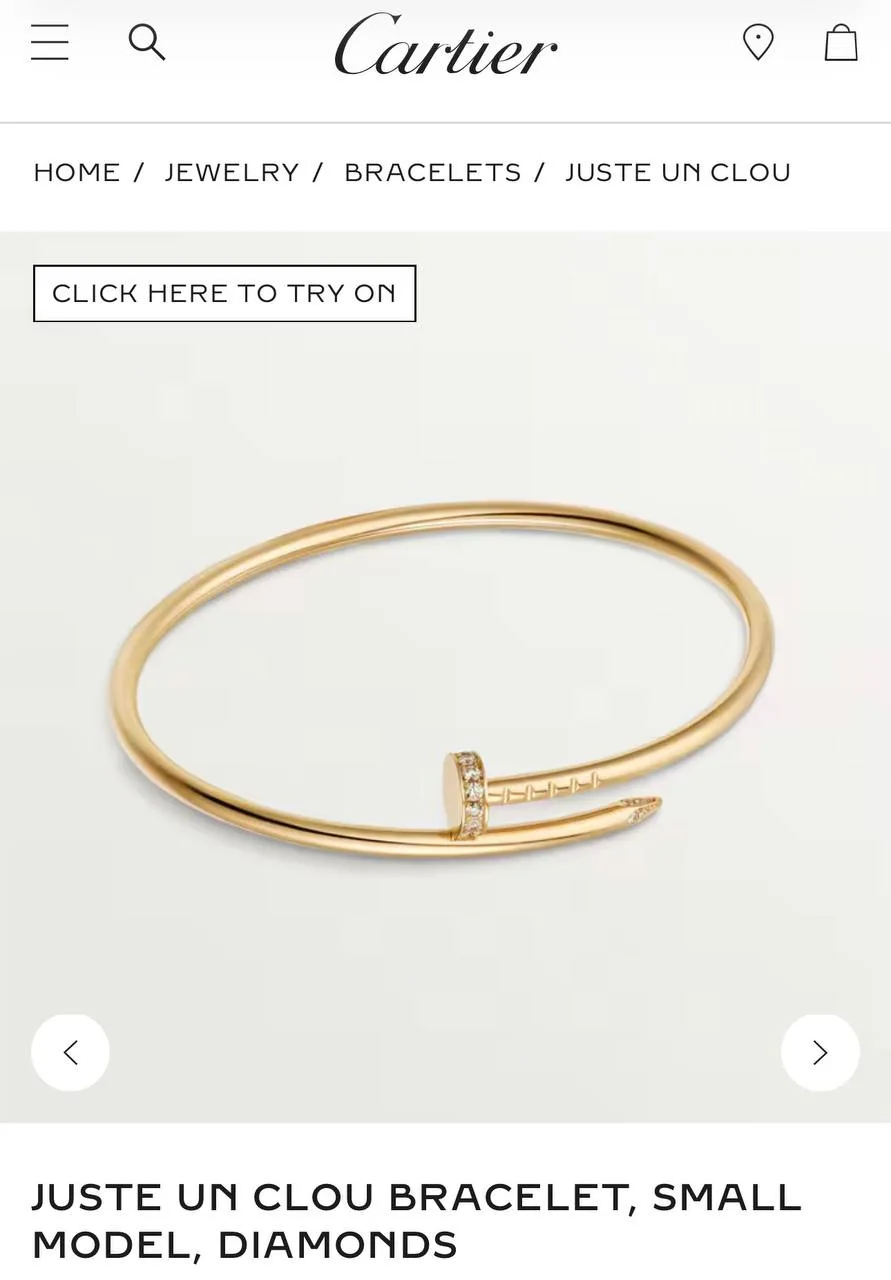The image size is (891, 1280).
Task: Open the JEWELRY breadcrumb
Action: point(232,172)
